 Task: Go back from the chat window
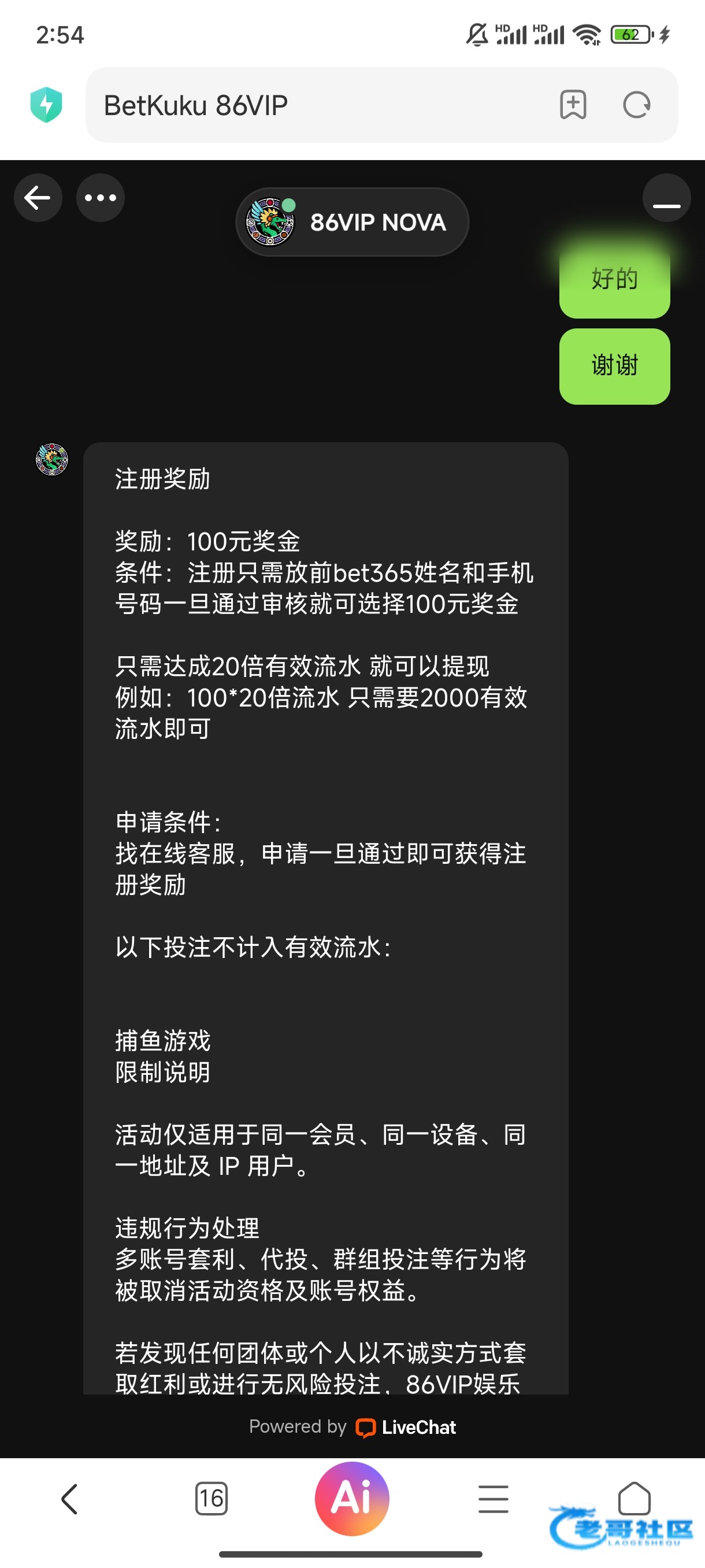tap(38, 198)
